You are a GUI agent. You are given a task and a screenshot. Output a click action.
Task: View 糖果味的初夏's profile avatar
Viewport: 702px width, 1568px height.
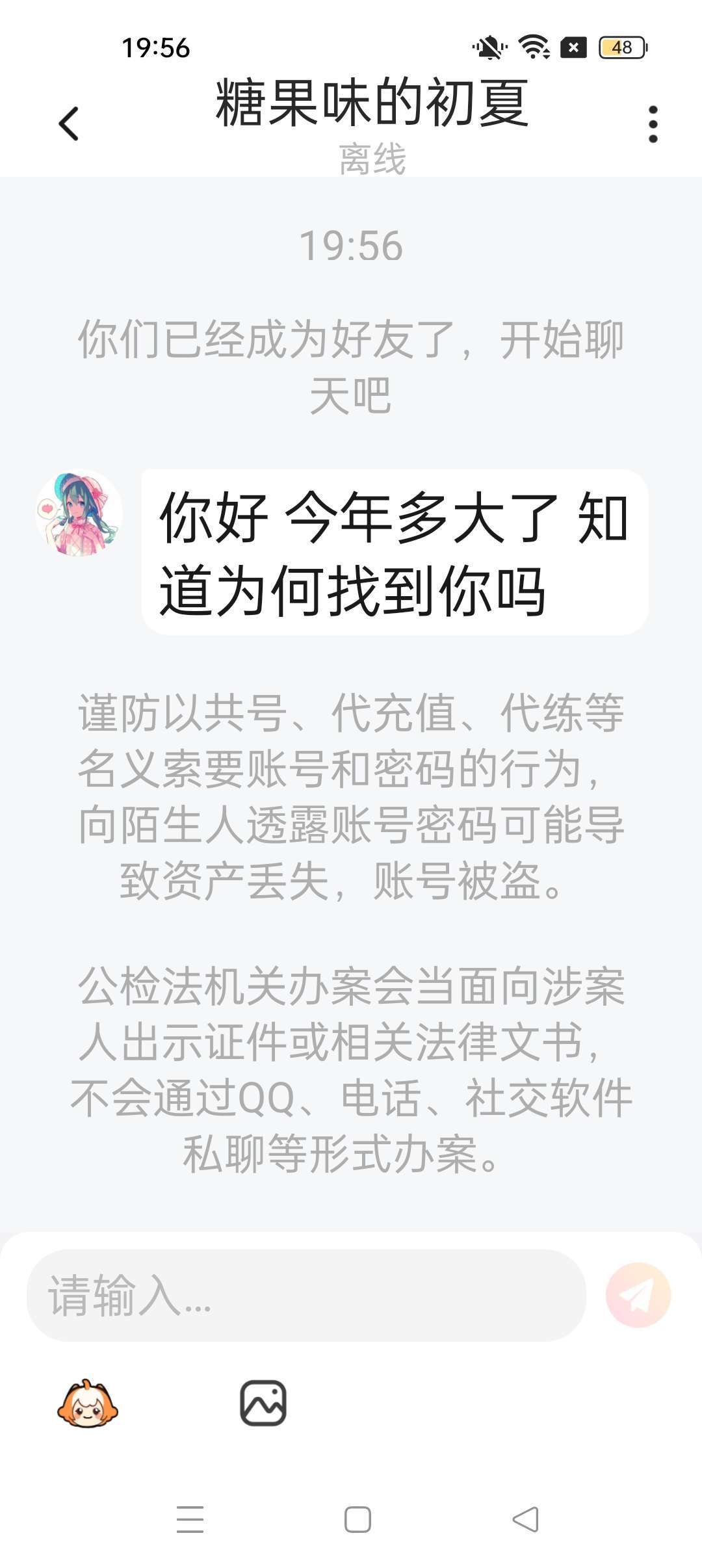79,514
